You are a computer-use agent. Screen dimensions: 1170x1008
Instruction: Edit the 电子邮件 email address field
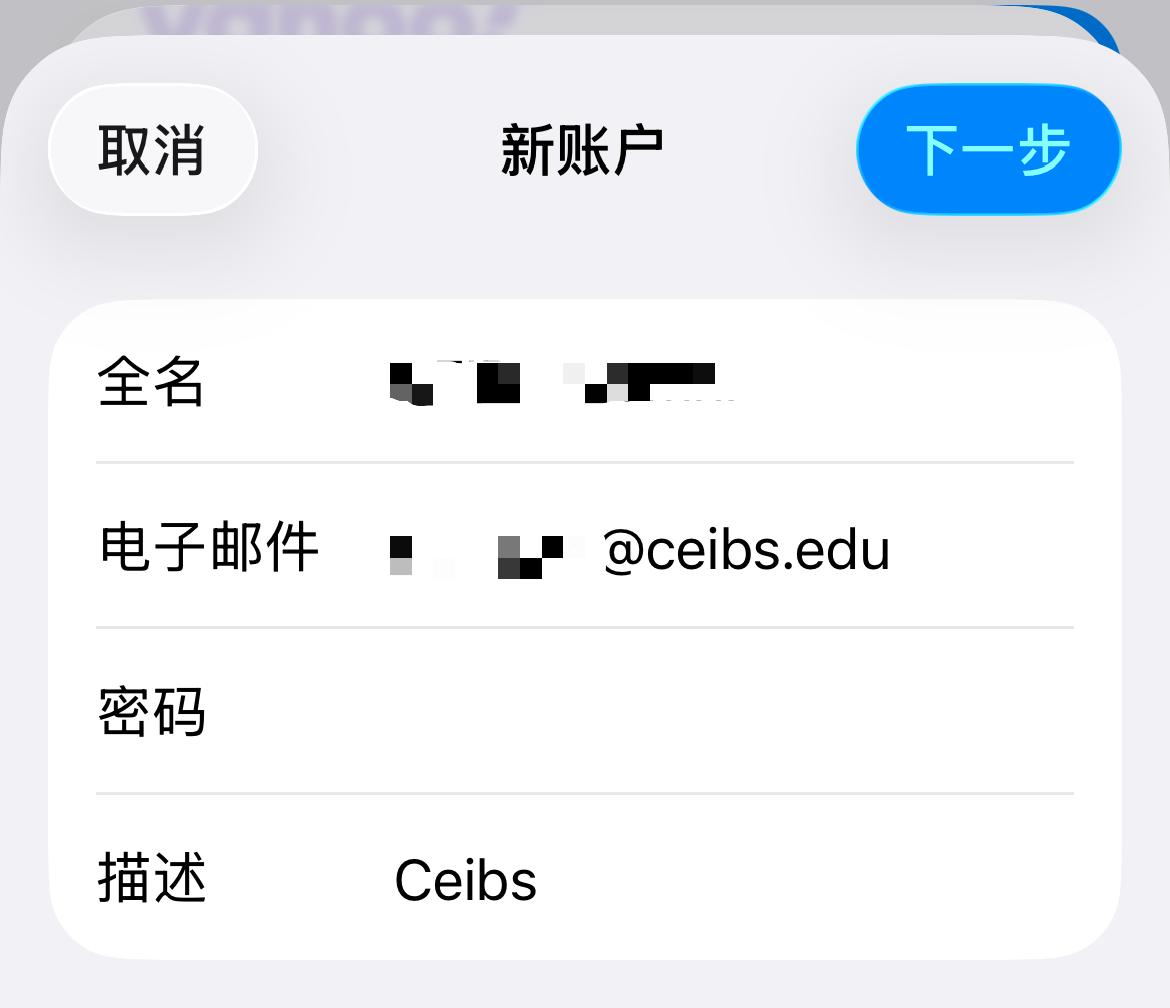pyautogui.click(x=700, y=548)
